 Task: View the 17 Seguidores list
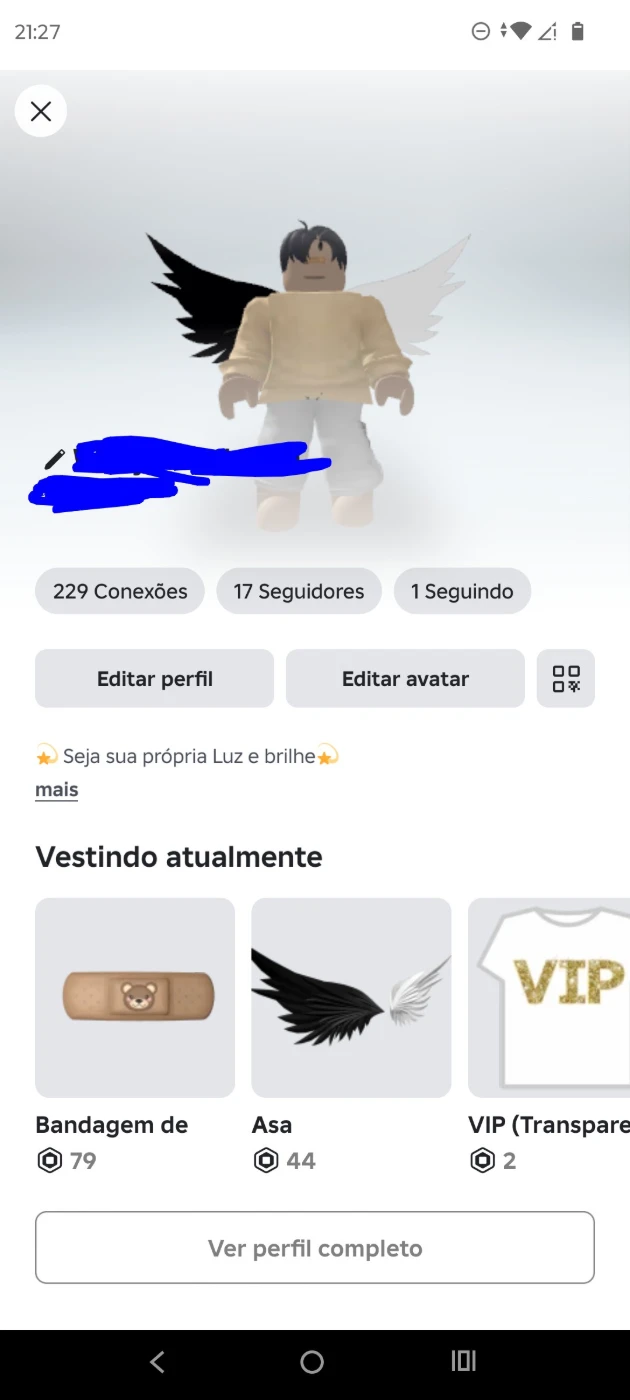pyautogui.click(x=299, y=591)
